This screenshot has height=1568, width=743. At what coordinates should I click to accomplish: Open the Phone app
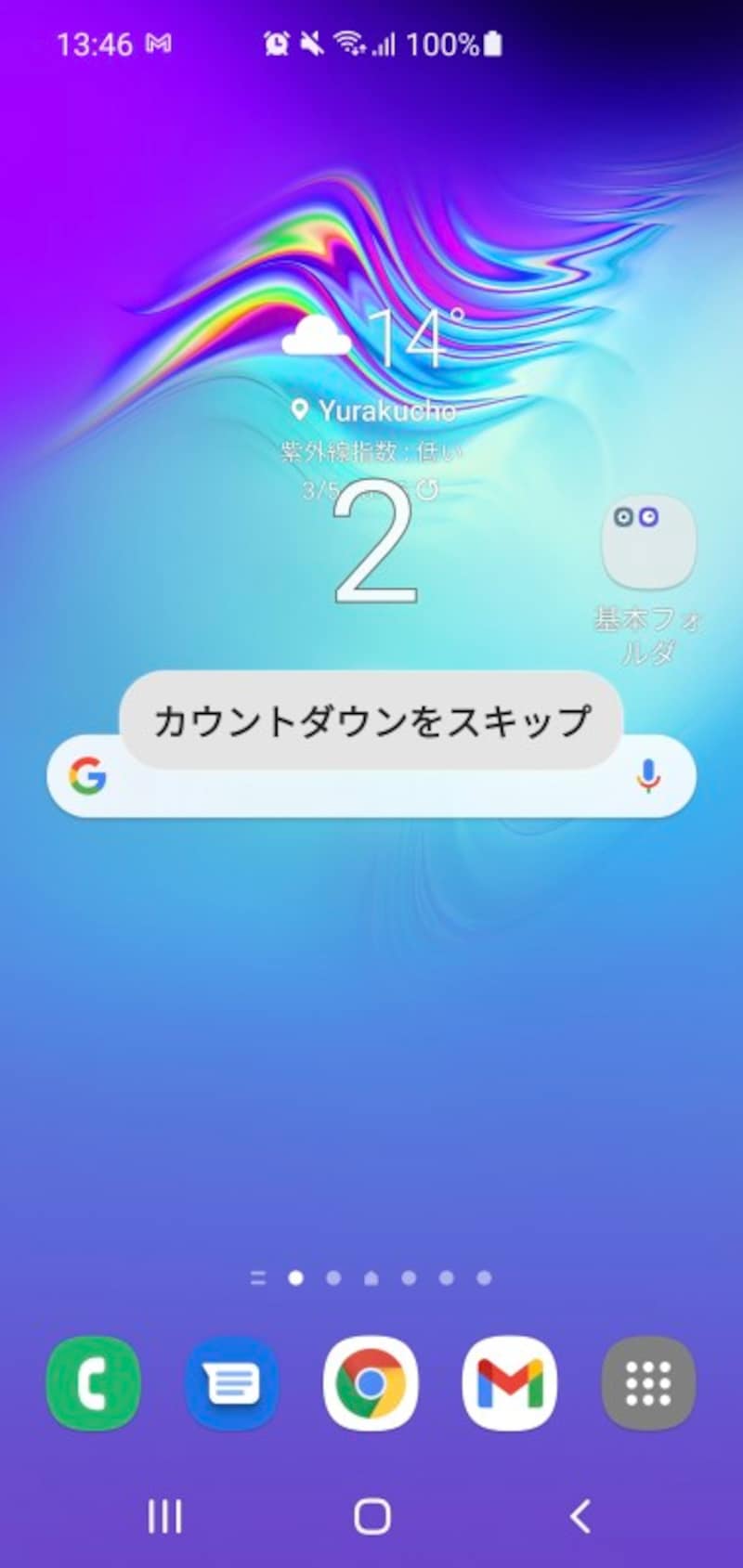click(x=93, y=1383)
